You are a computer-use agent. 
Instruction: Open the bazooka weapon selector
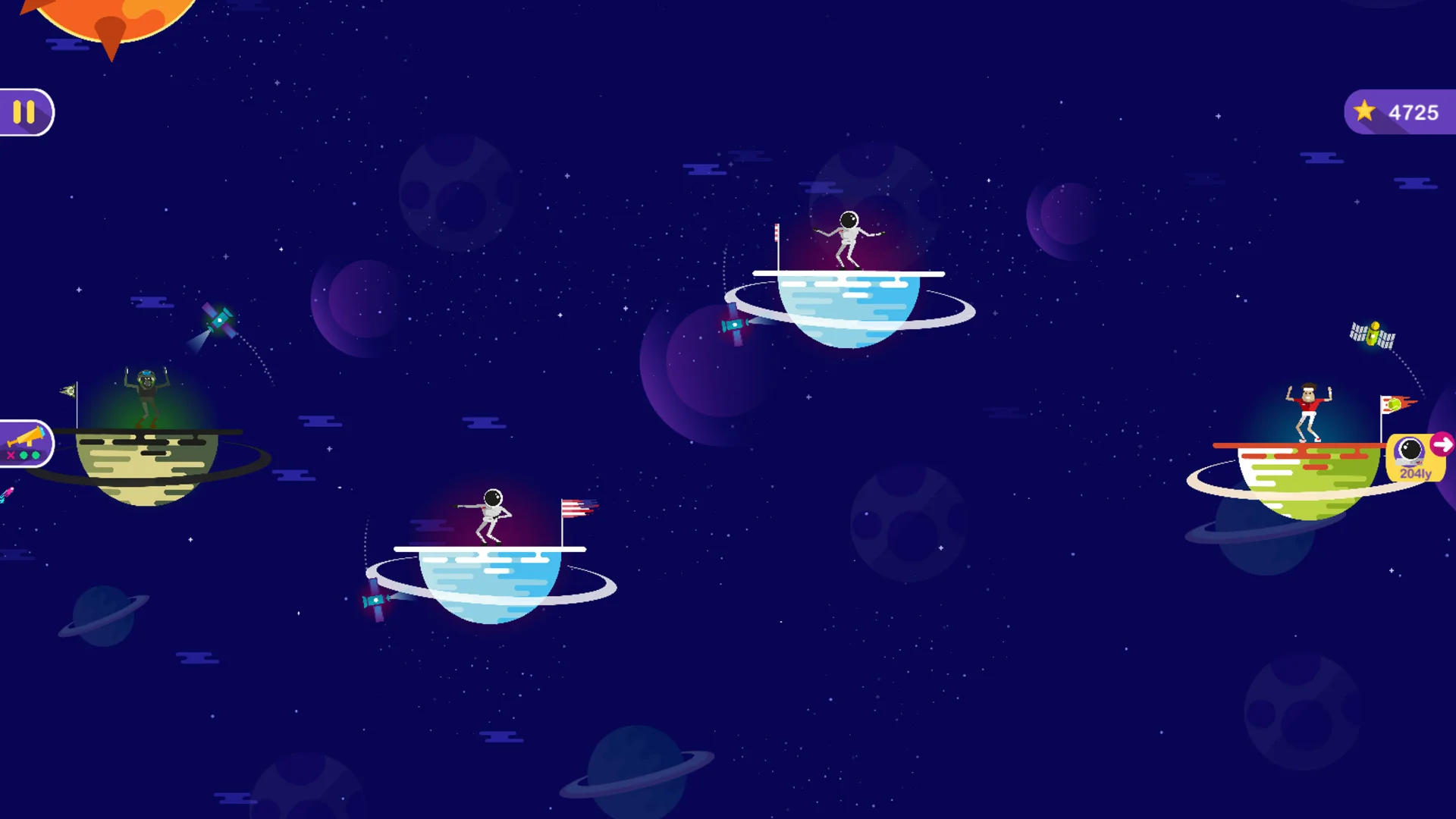click(x=26, y=444)
